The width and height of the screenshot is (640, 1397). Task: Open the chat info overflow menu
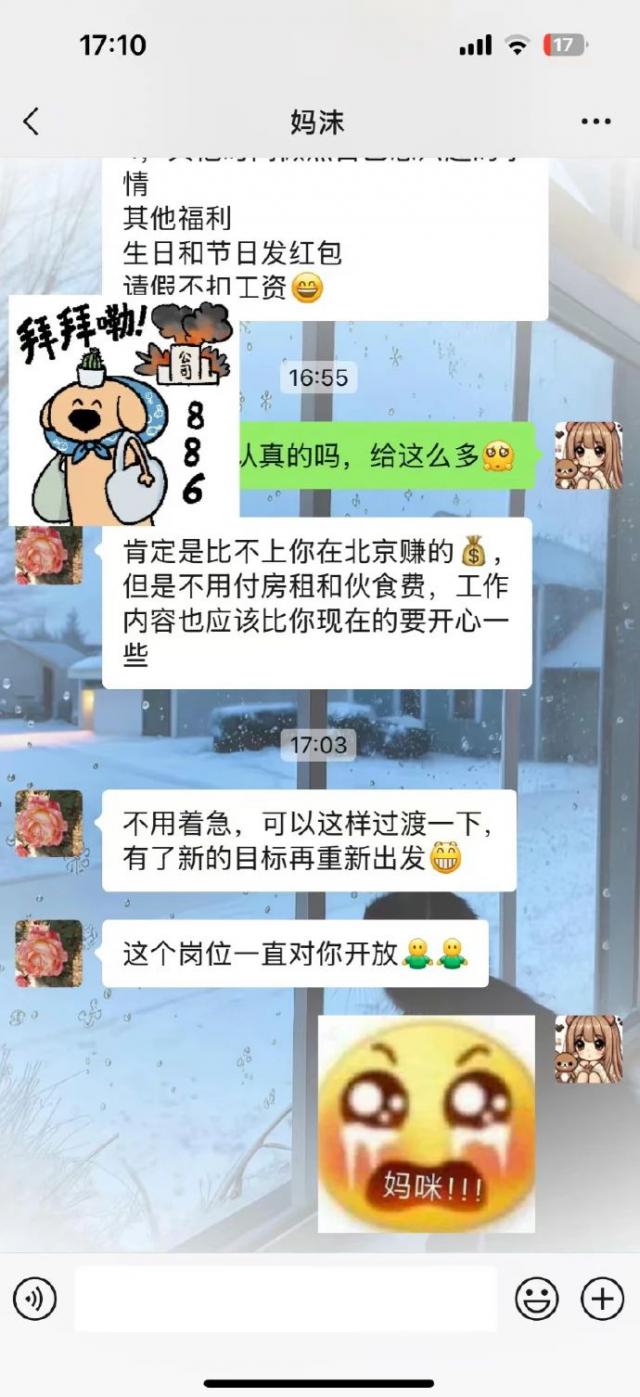[x=595, y=122]
